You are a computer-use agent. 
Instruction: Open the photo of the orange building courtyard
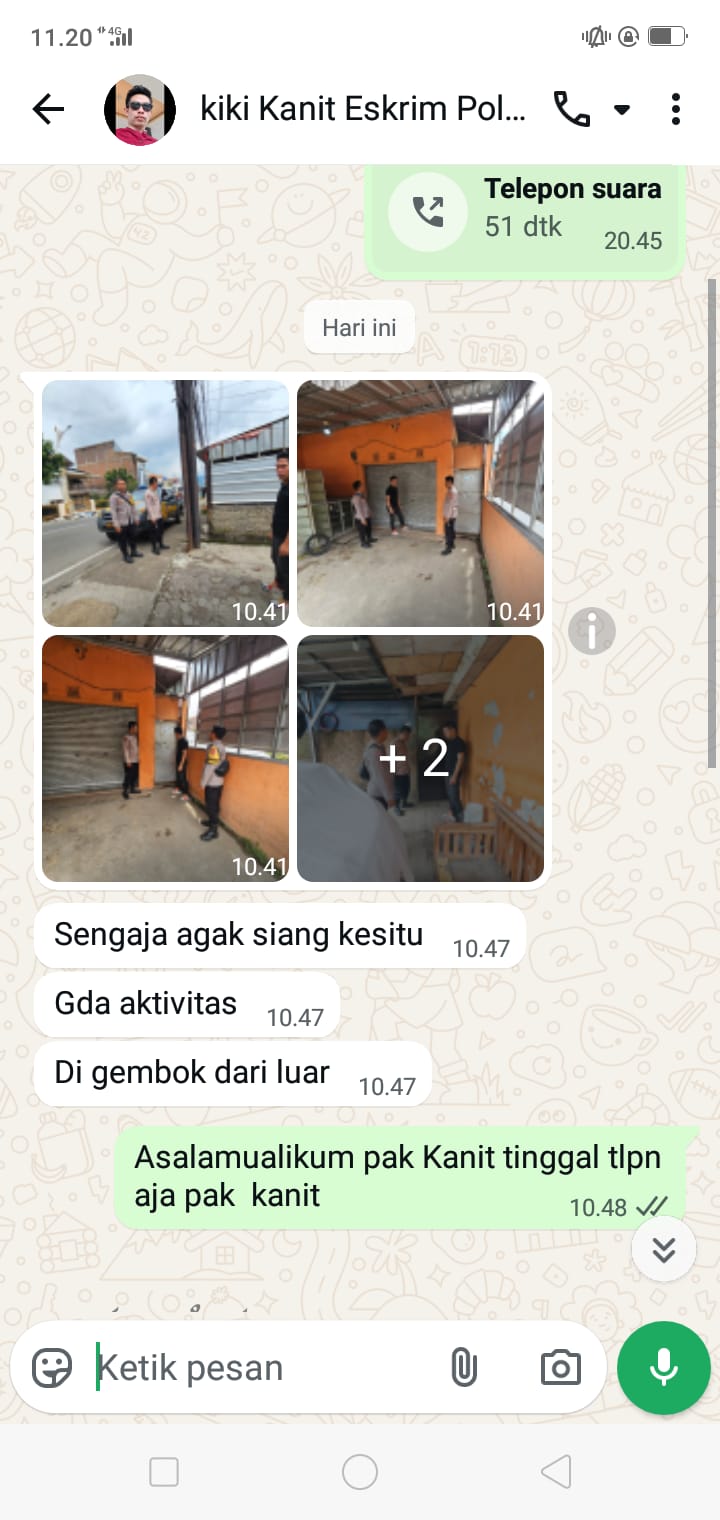click(420, 503)
